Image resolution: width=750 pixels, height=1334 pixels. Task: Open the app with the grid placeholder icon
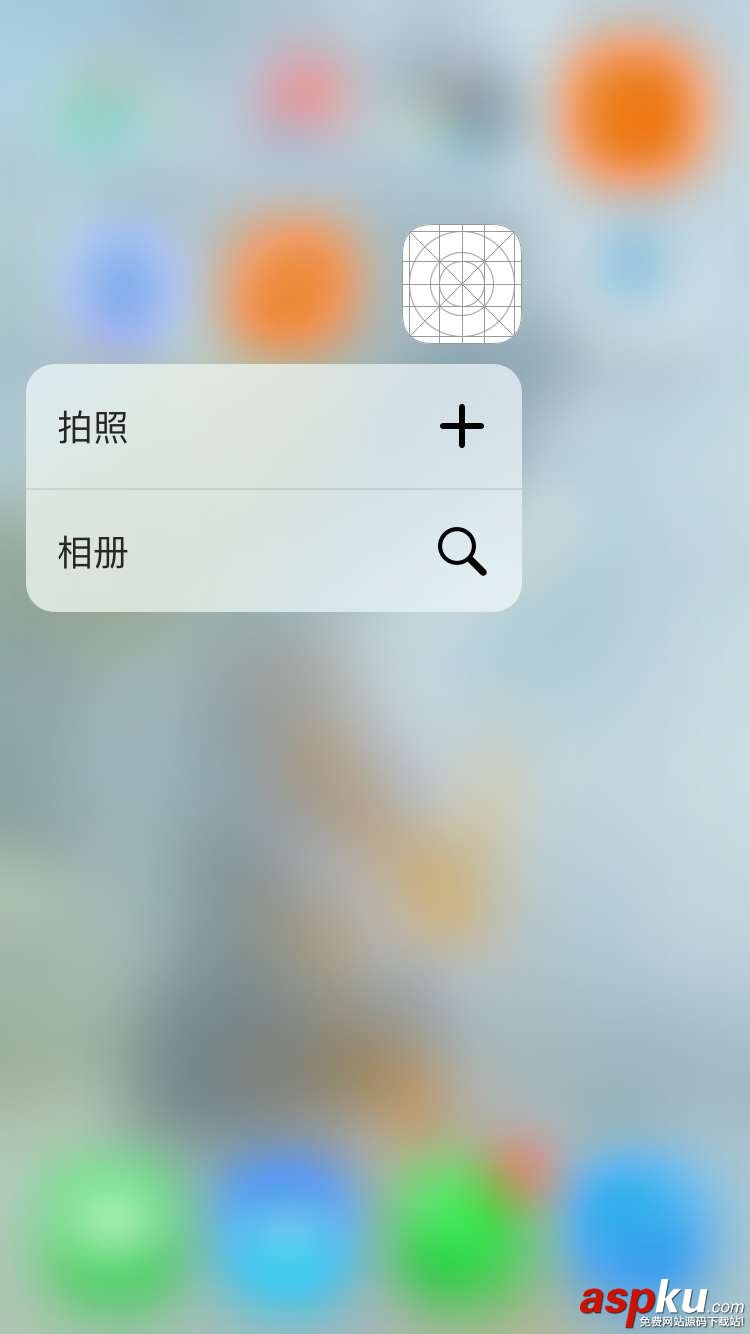pos(462,284)
